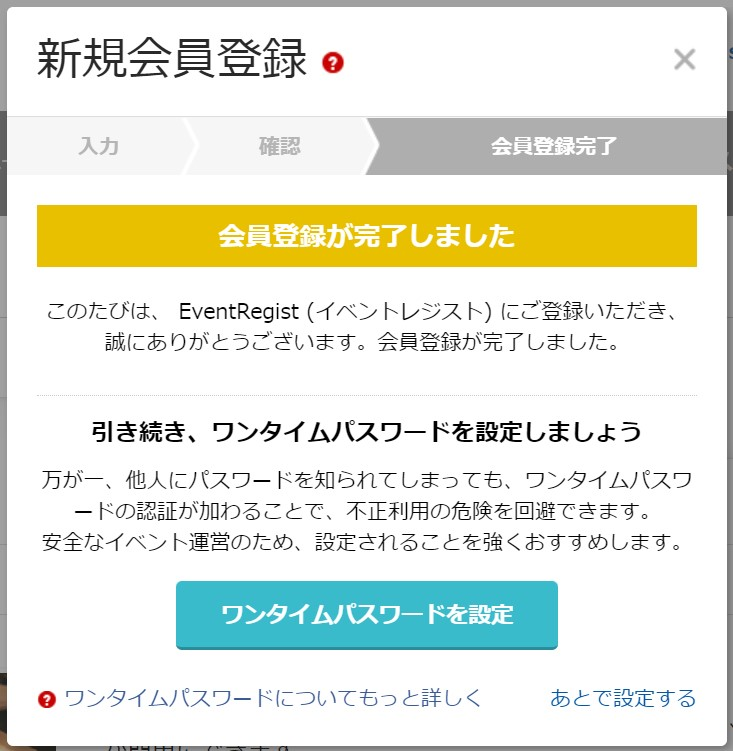The image size is (733, 751).
Task: Open the help icon beside 新規会員登録
Action: (x=333, y=63)
